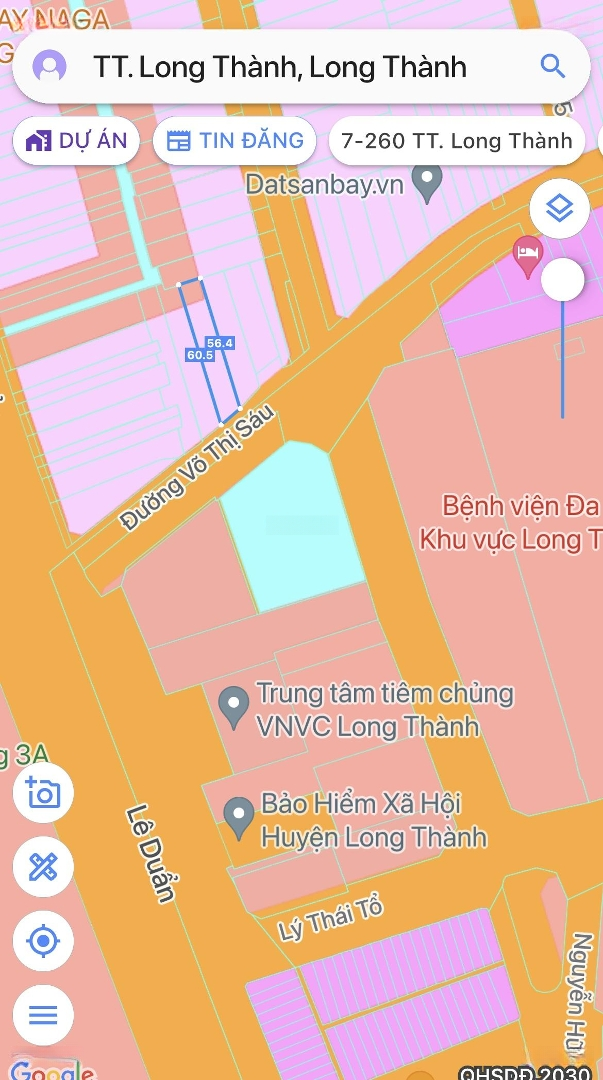This screenshot has width=603, height=1080.
Task: Edit the TT. Long Thành search field
Action: pos(301,67)
